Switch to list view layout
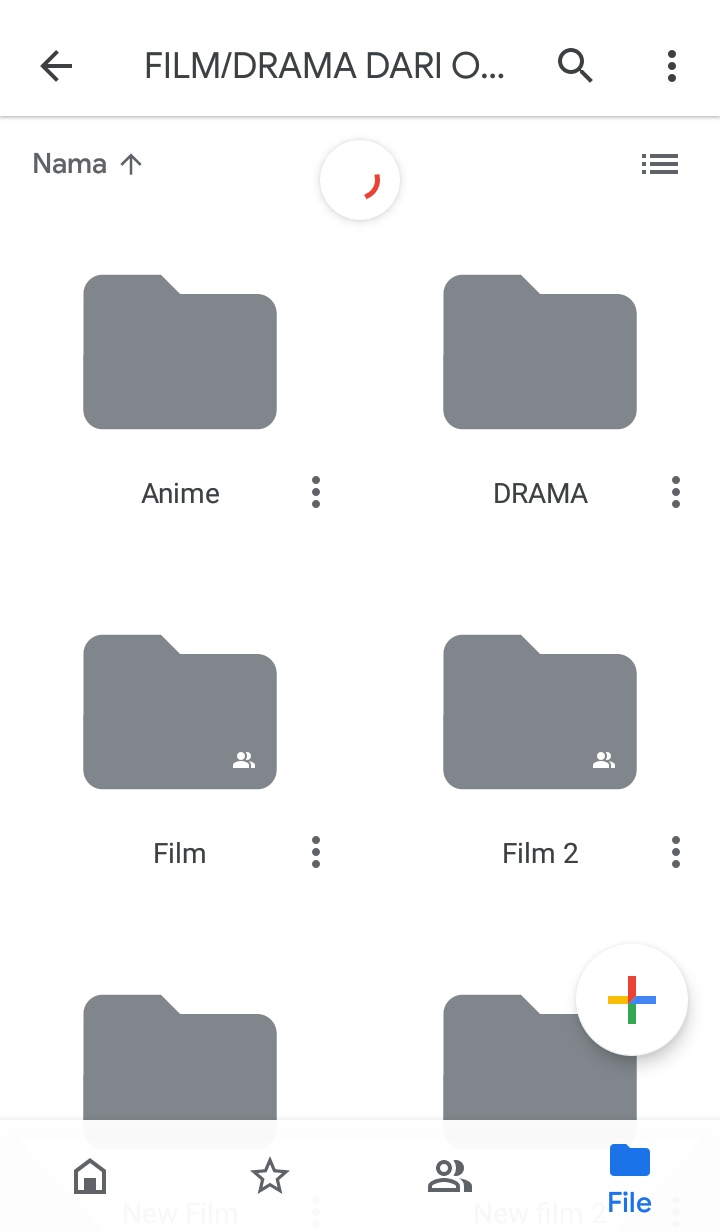Screen dimensions: 720x1232 [x=660, y=164]
